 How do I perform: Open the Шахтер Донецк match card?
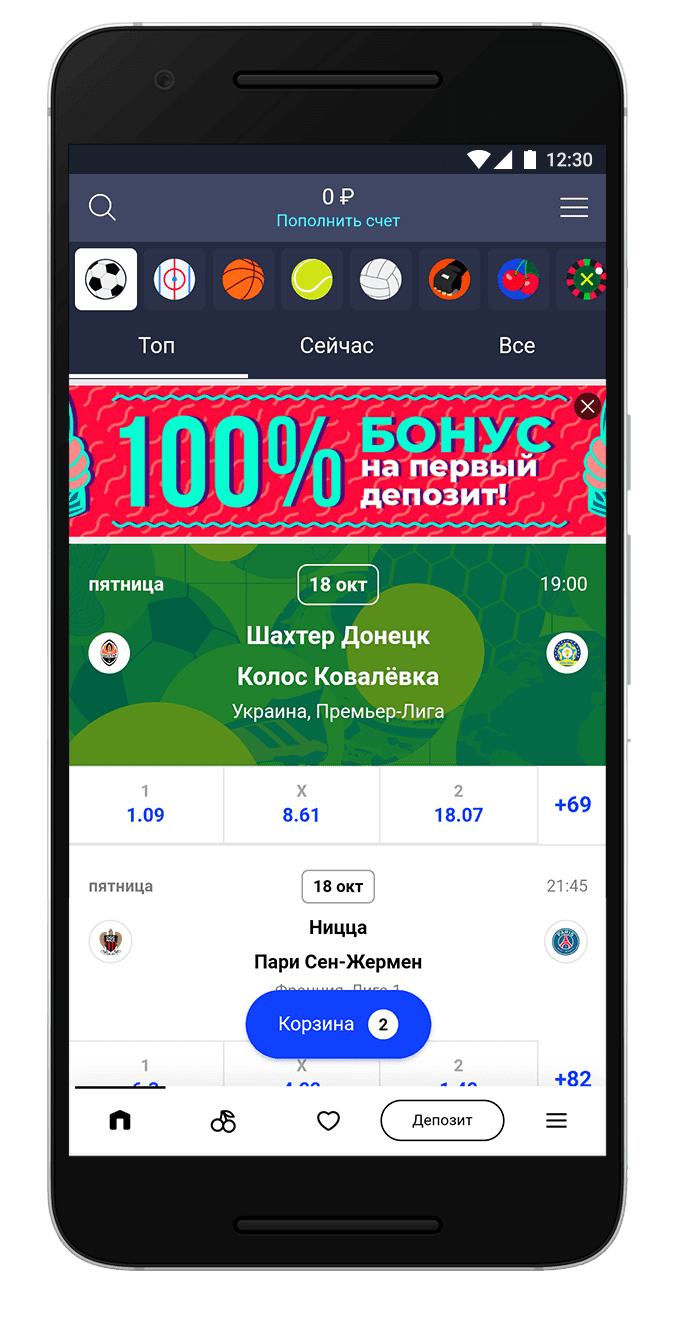[x=338, y=655]
